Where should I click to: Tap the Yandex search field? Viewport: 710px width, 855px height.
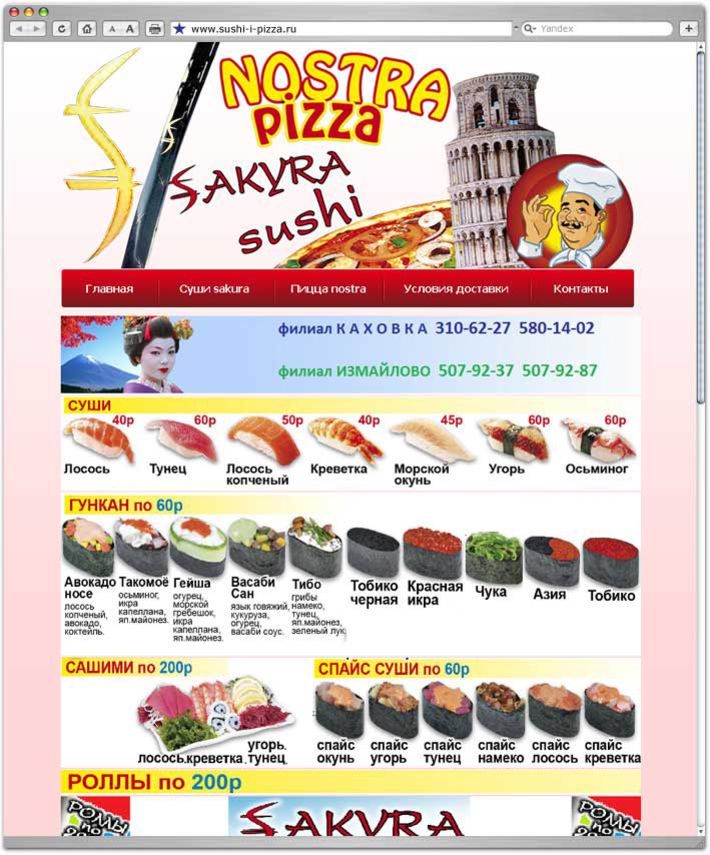pos(600,29)
